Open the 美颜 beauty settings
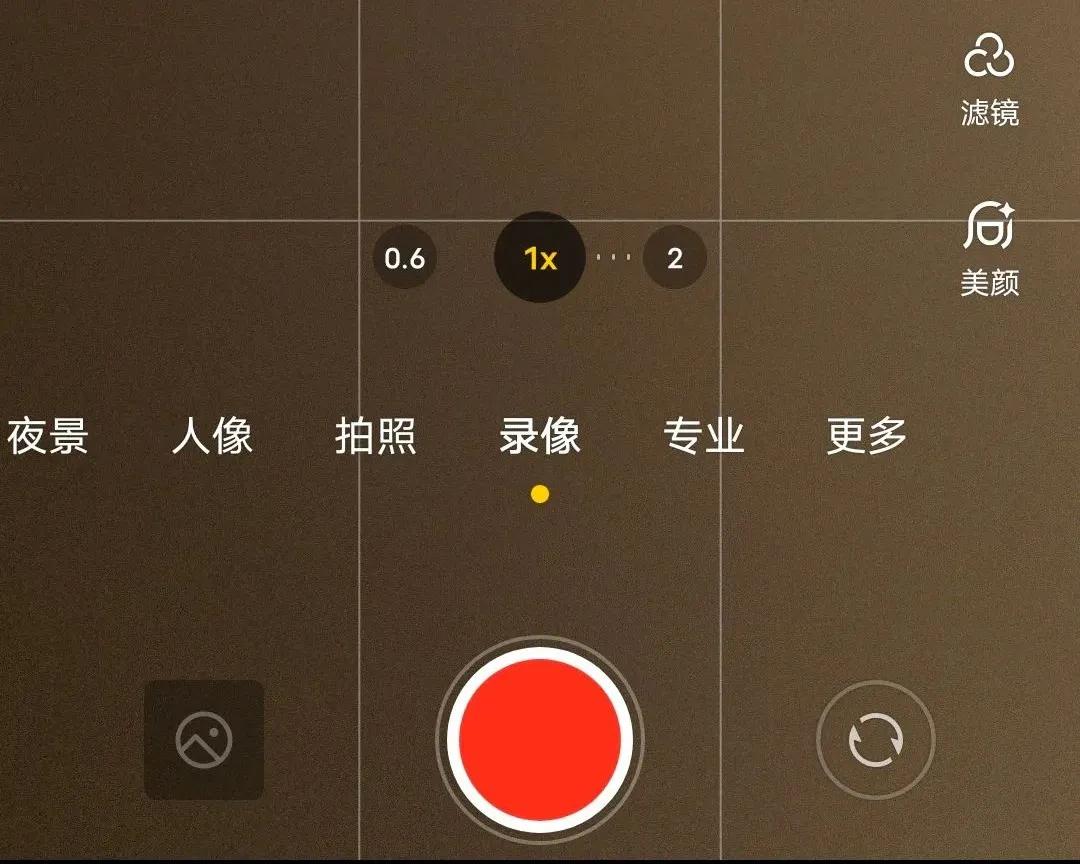 click(989, 248)
